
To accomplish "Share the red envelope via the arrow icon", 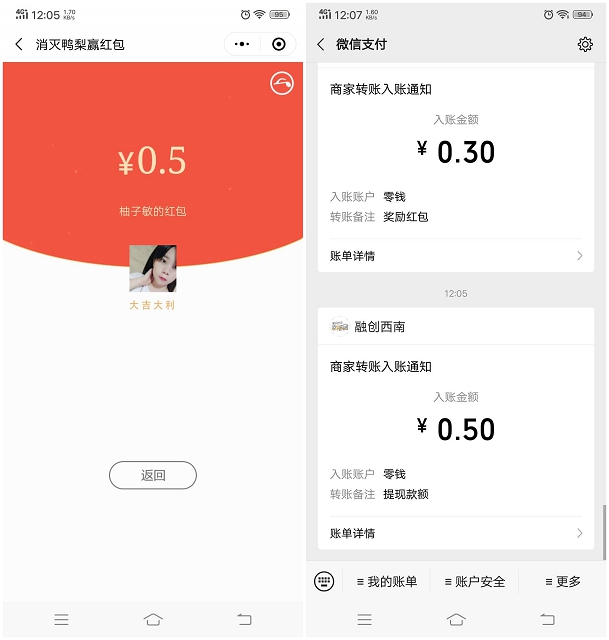I will pyautogui.click(x=282, y=84).
